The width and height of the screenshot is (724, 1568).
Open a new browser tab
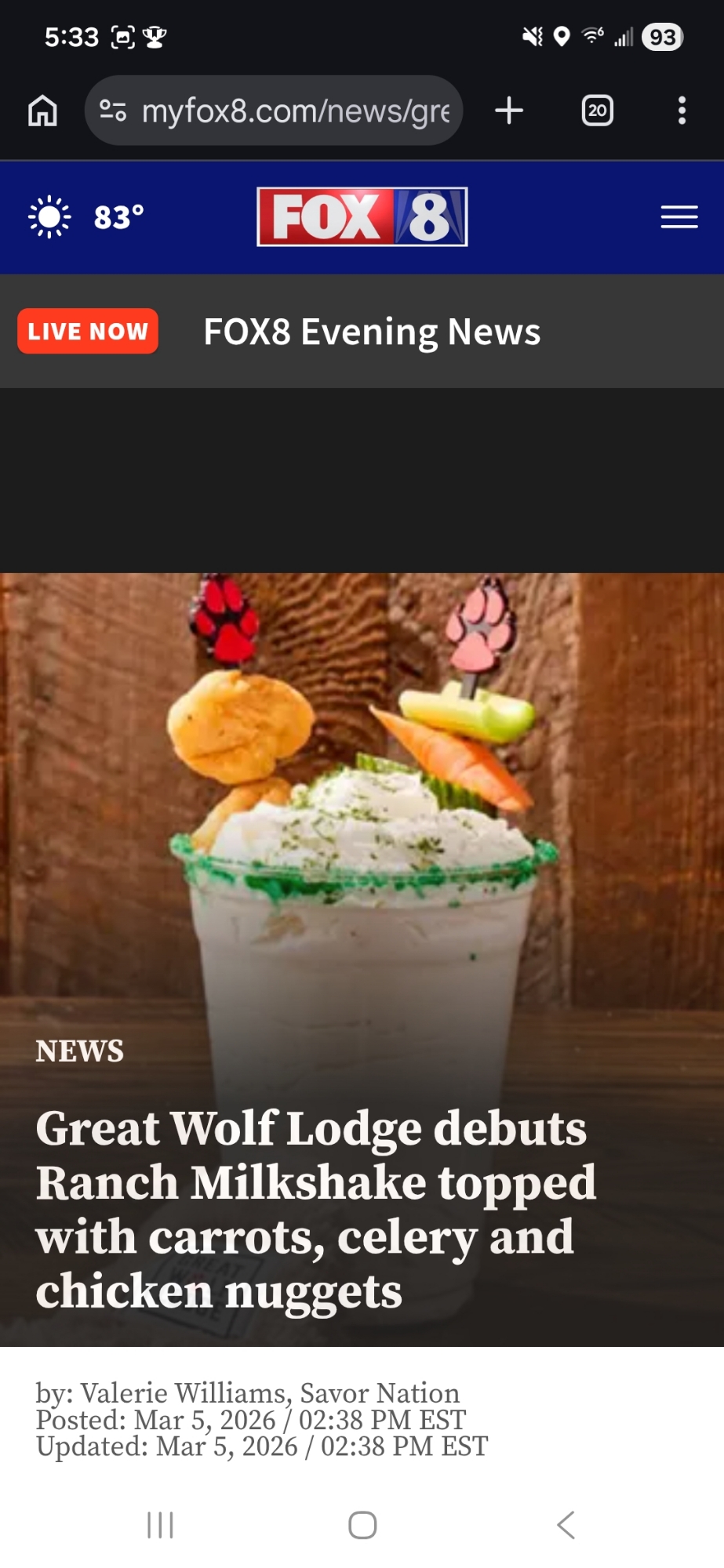coord(509,111)
